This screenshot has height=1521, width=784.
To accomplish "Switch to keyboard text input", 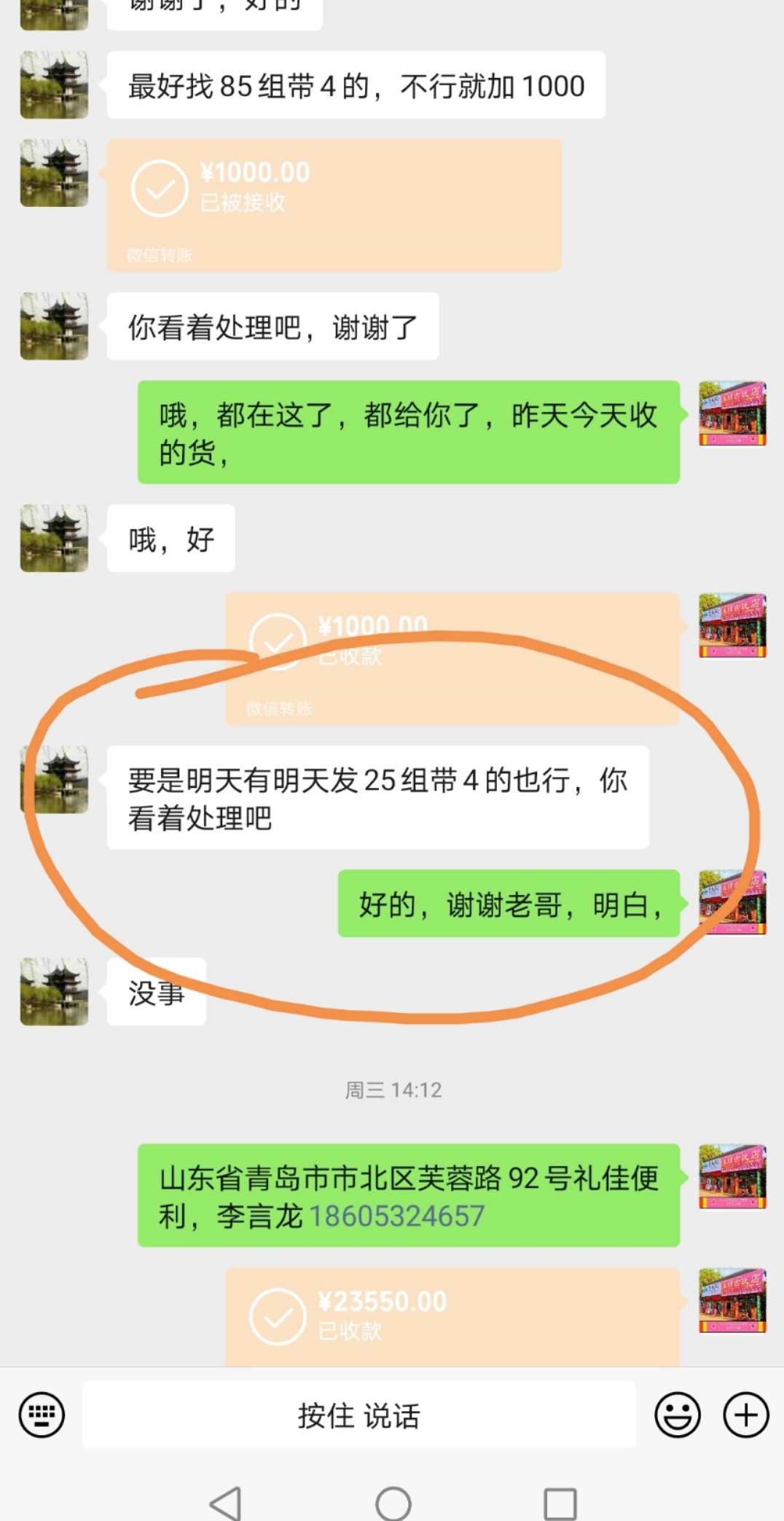I will click(x=42, y=1415).
